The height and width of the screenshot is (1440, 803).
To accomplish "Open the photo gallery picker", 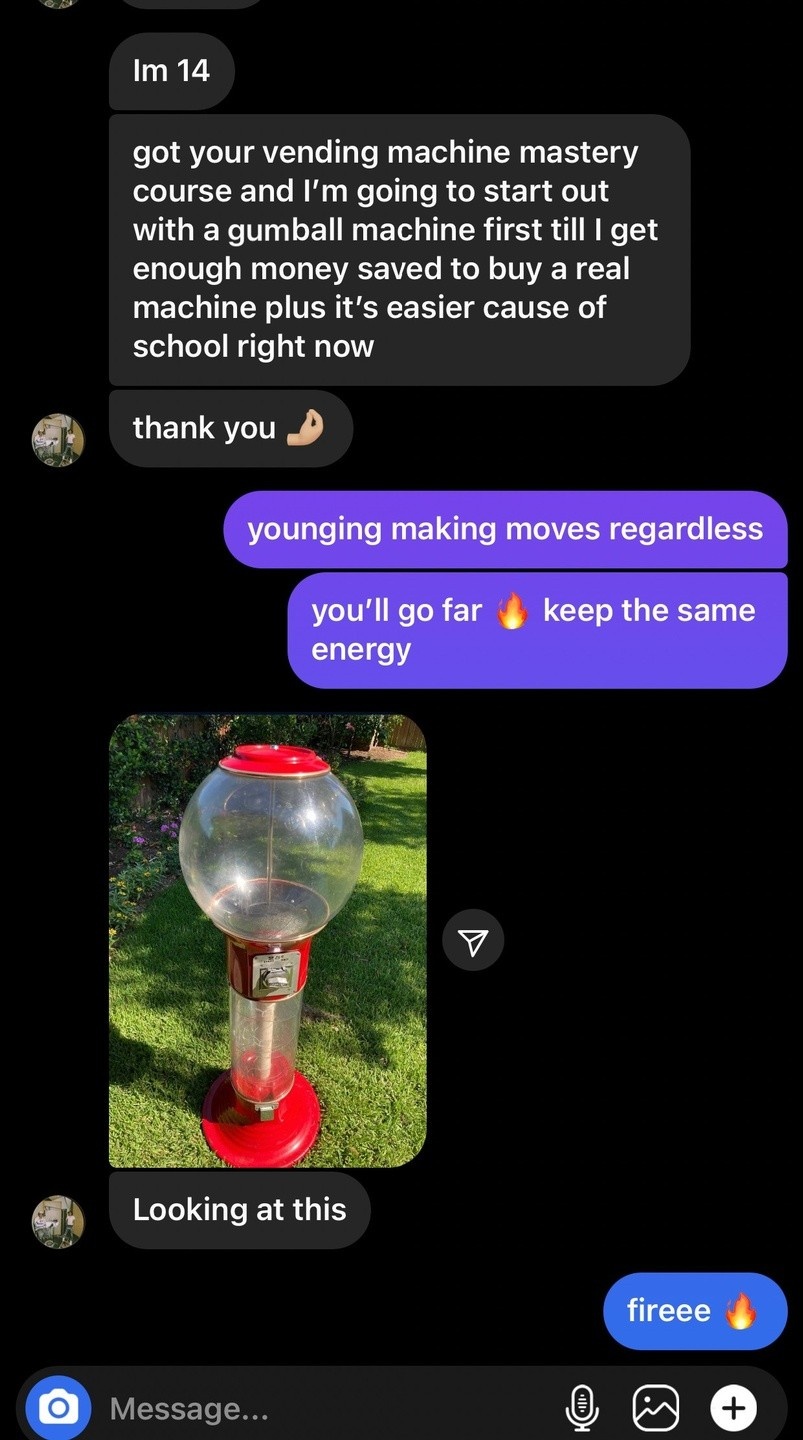I will [x=656, y=1408].
